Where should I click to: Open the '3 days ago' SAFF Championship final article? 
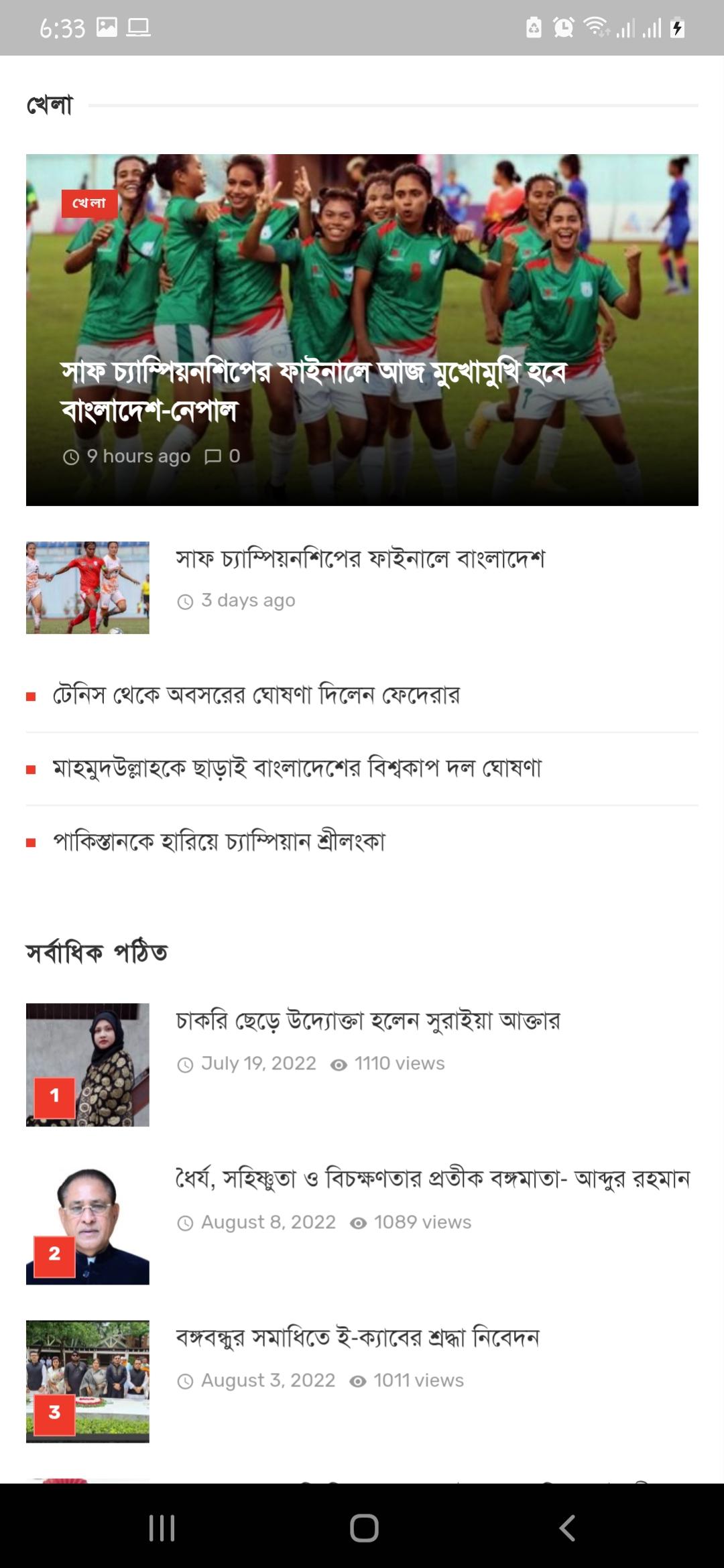pyautogui.click(x=361, y=558)
